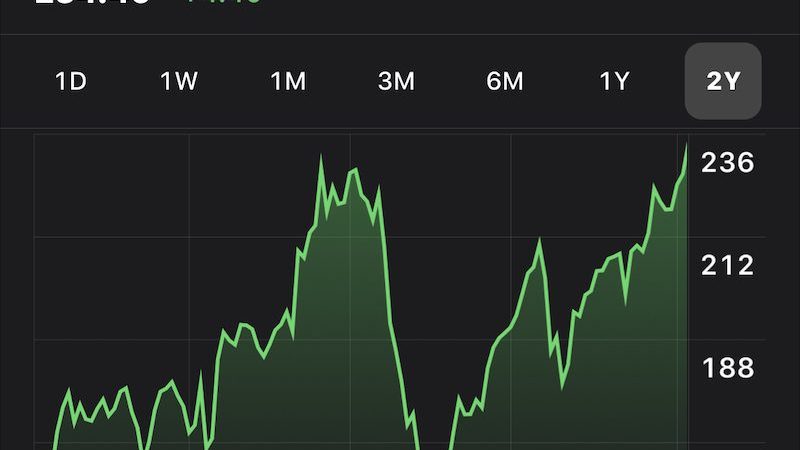View the 1Y price history
This screenshot has height=450, width=800.
pos(614,82)
